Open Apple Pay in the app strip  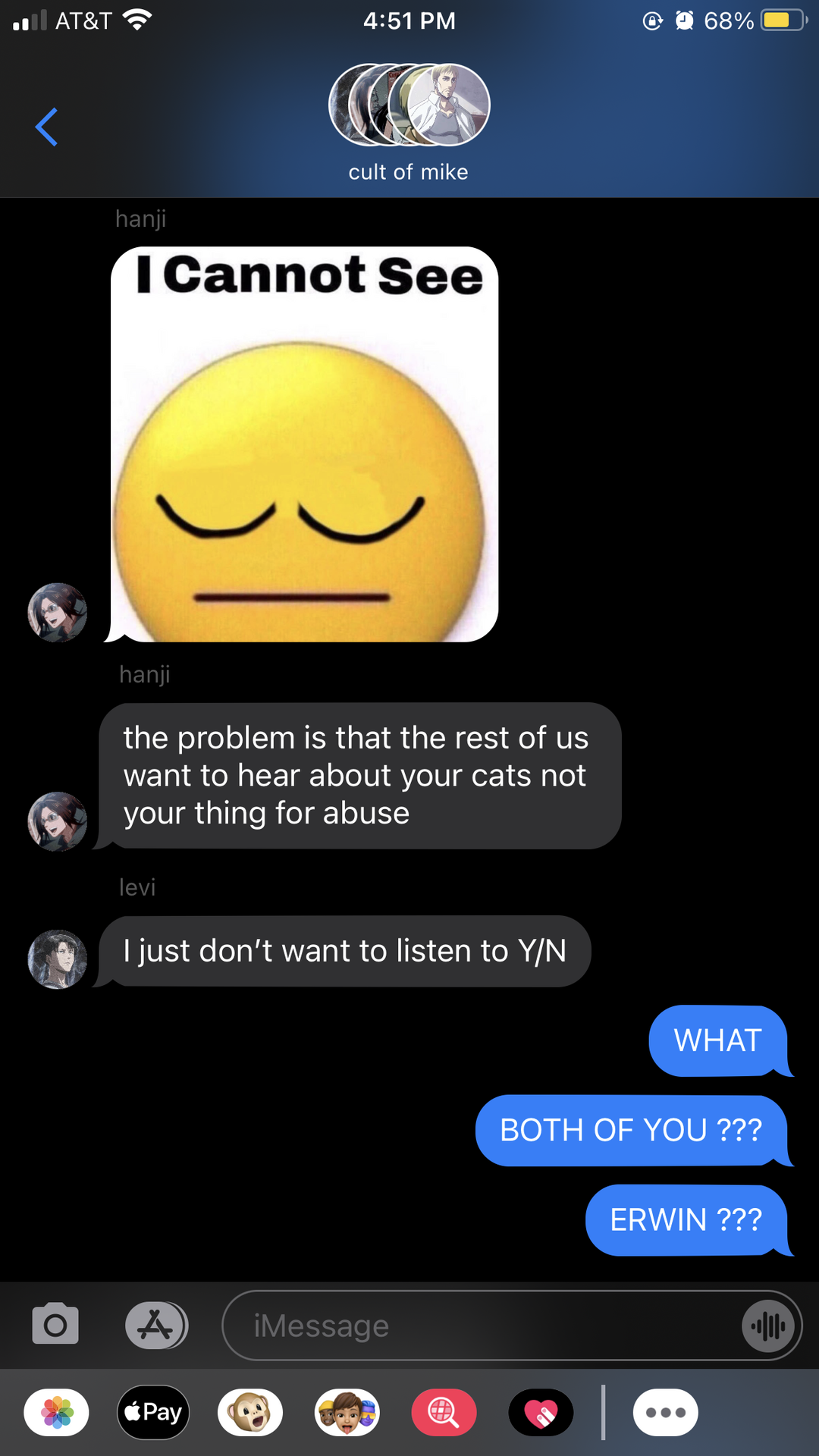tap(153, 1412)
